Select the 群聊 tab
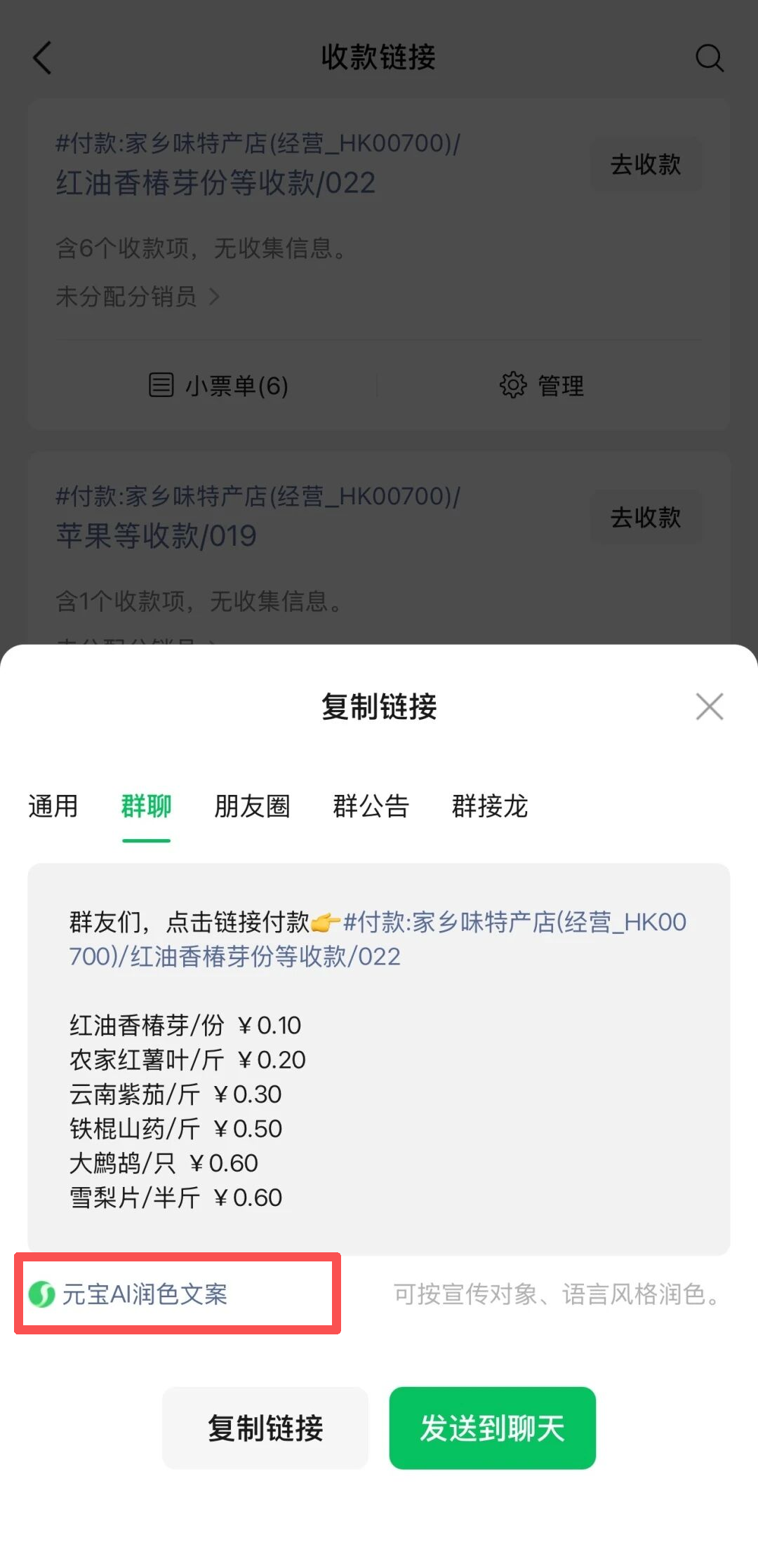Screen dimensions: 758x1568 click(x=146, y=806)
